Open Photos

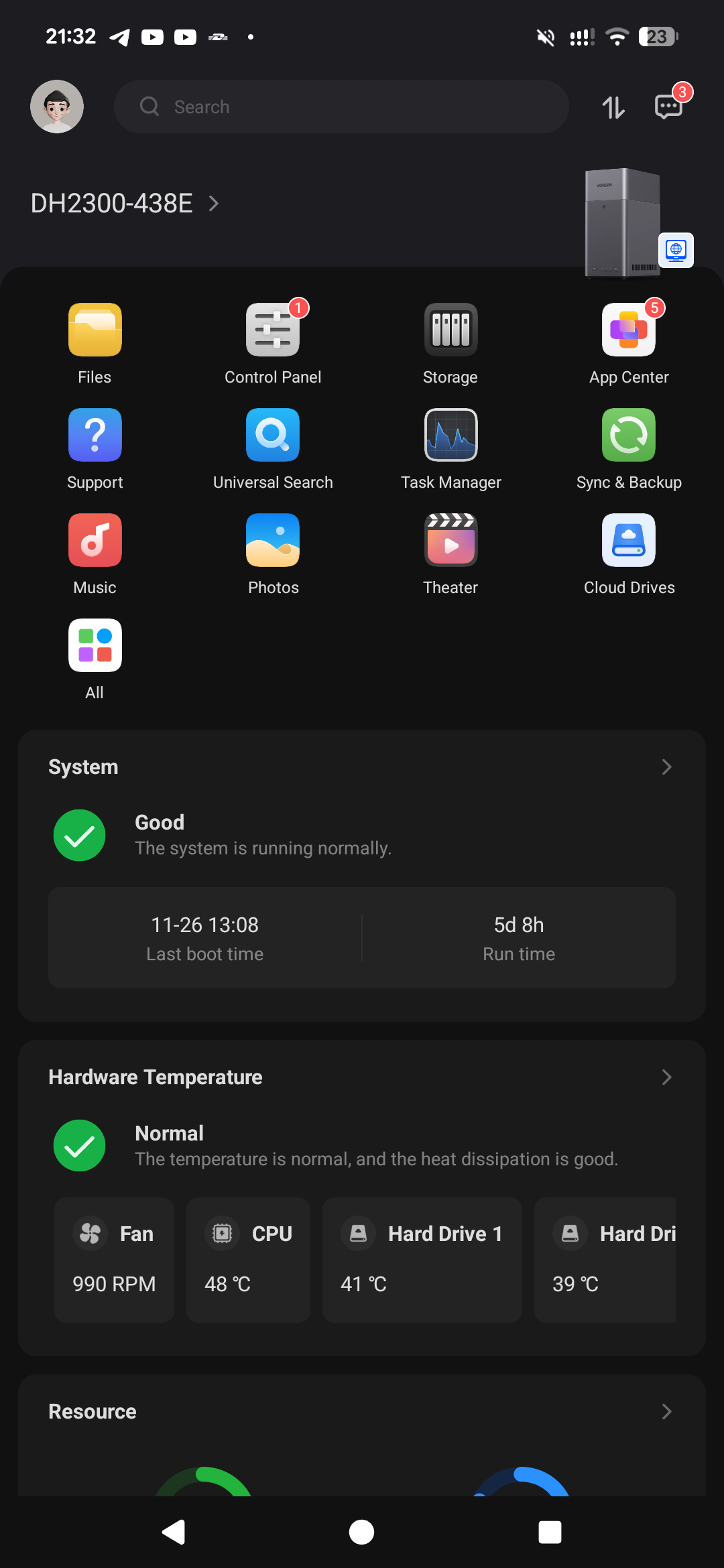273,540
